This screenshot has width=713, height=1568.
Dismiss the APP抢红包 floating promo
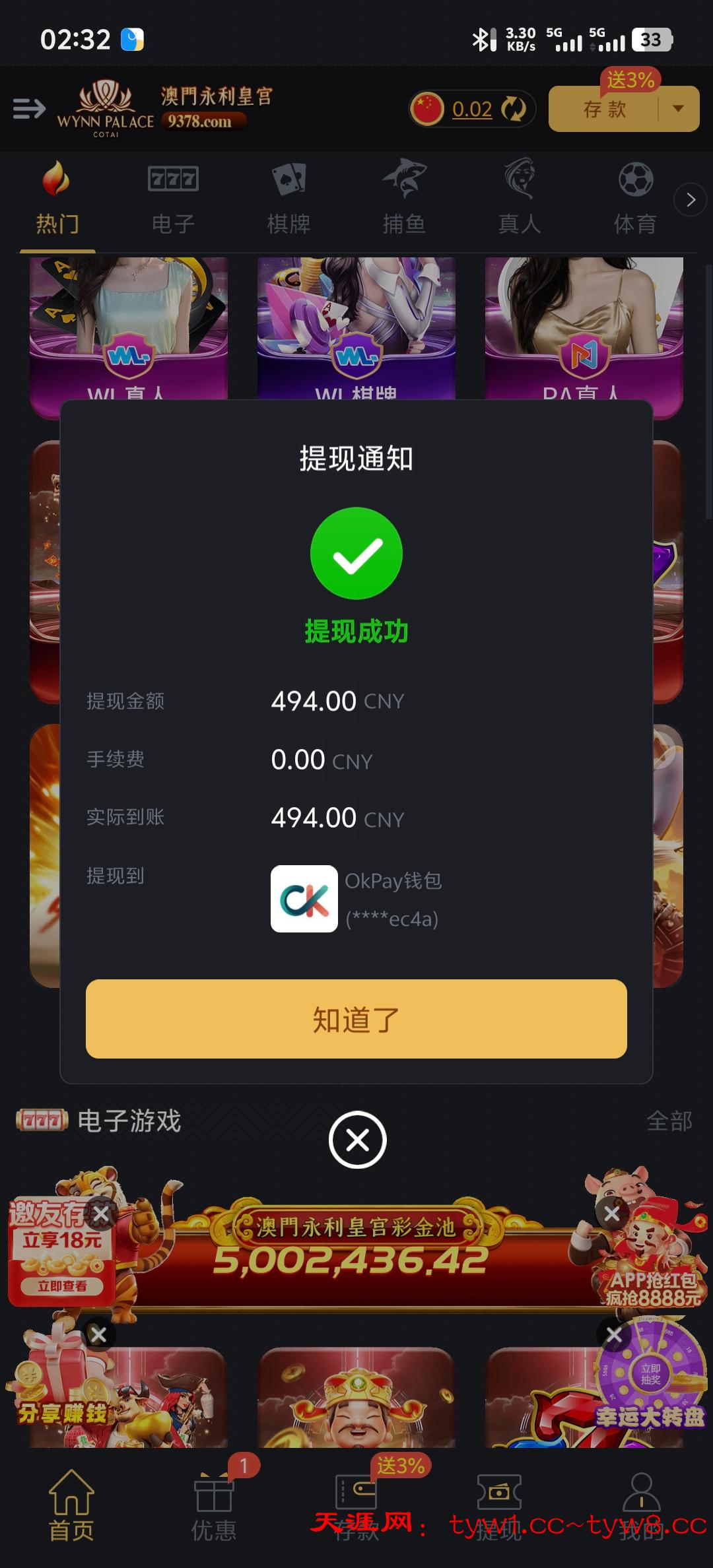click(x=611, y=1213)
